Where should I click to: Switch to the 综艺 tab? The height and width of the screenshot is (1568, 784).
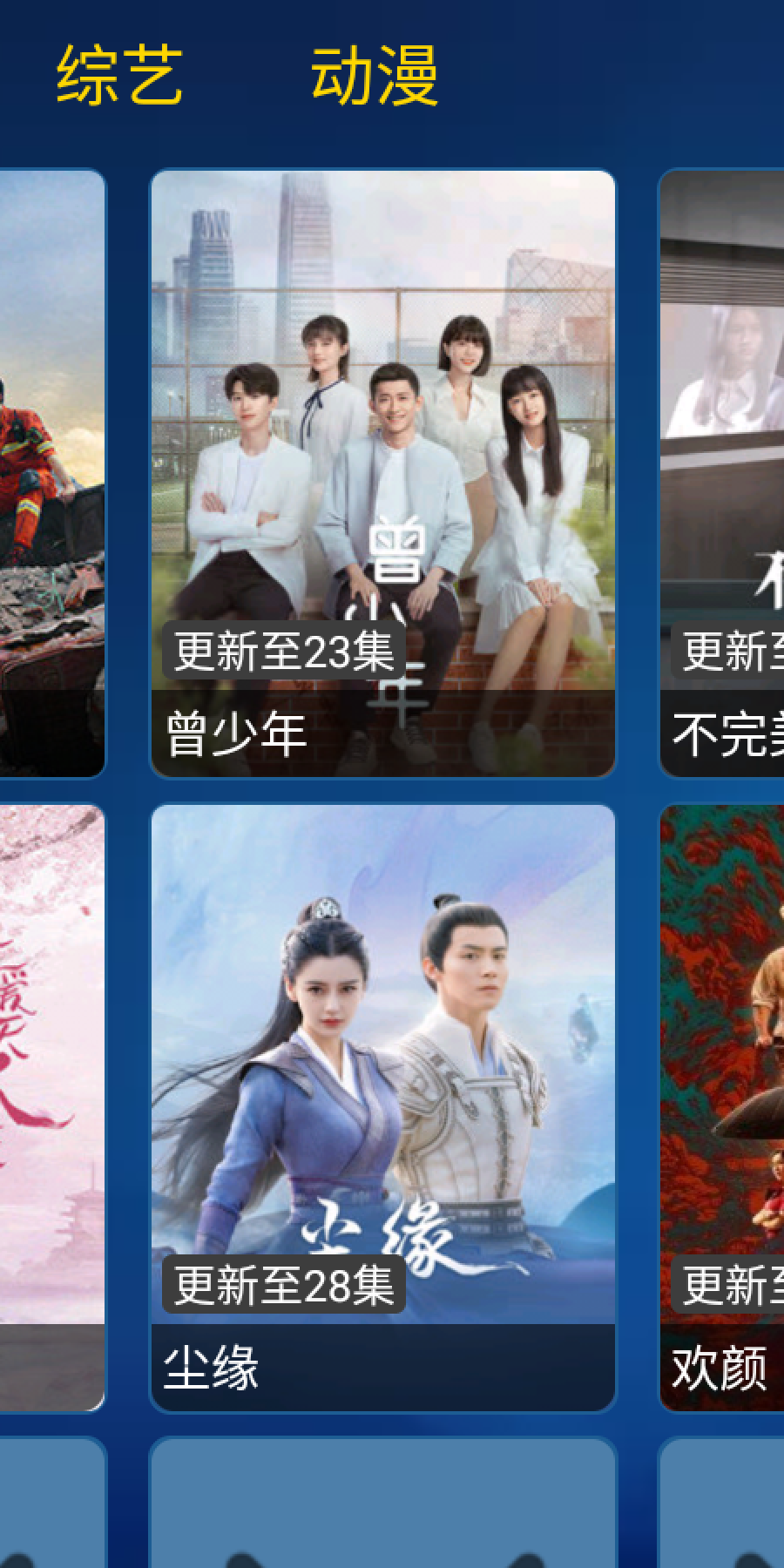(119, 77)
